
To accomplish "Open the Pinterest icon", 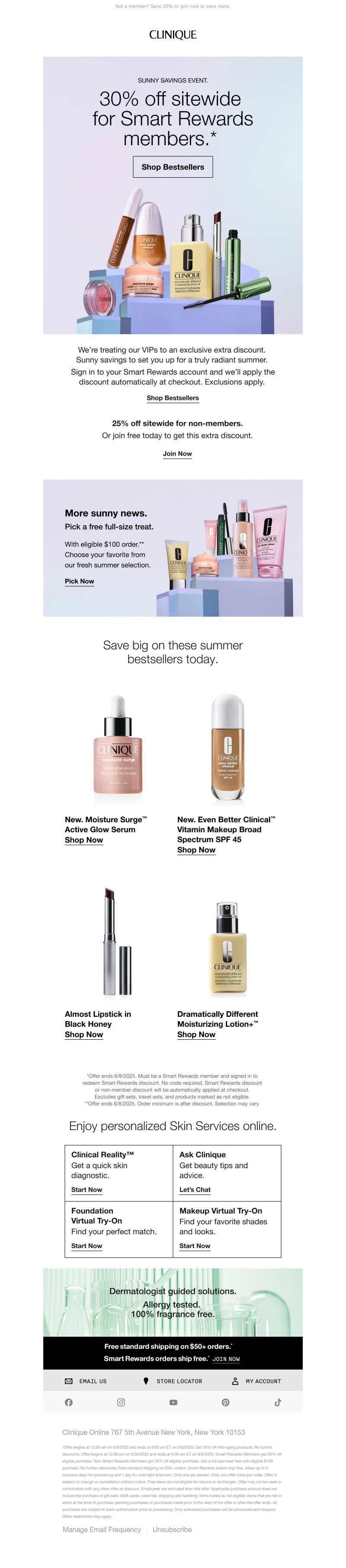I will click(x=225, y=1402).
